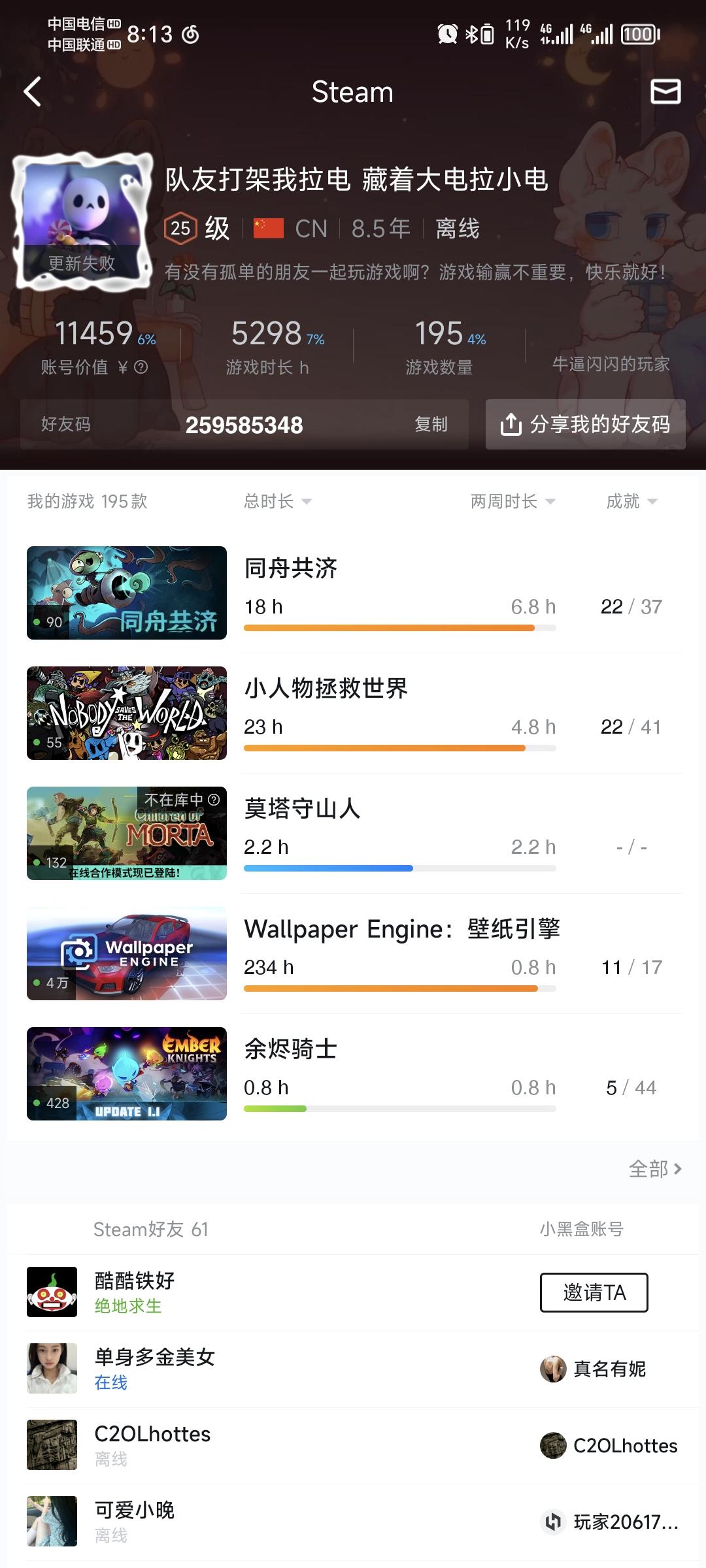Click the share upload icon
Image resolution: width=706 pixels, height=1568 pixels.
[x=512, y=425]
